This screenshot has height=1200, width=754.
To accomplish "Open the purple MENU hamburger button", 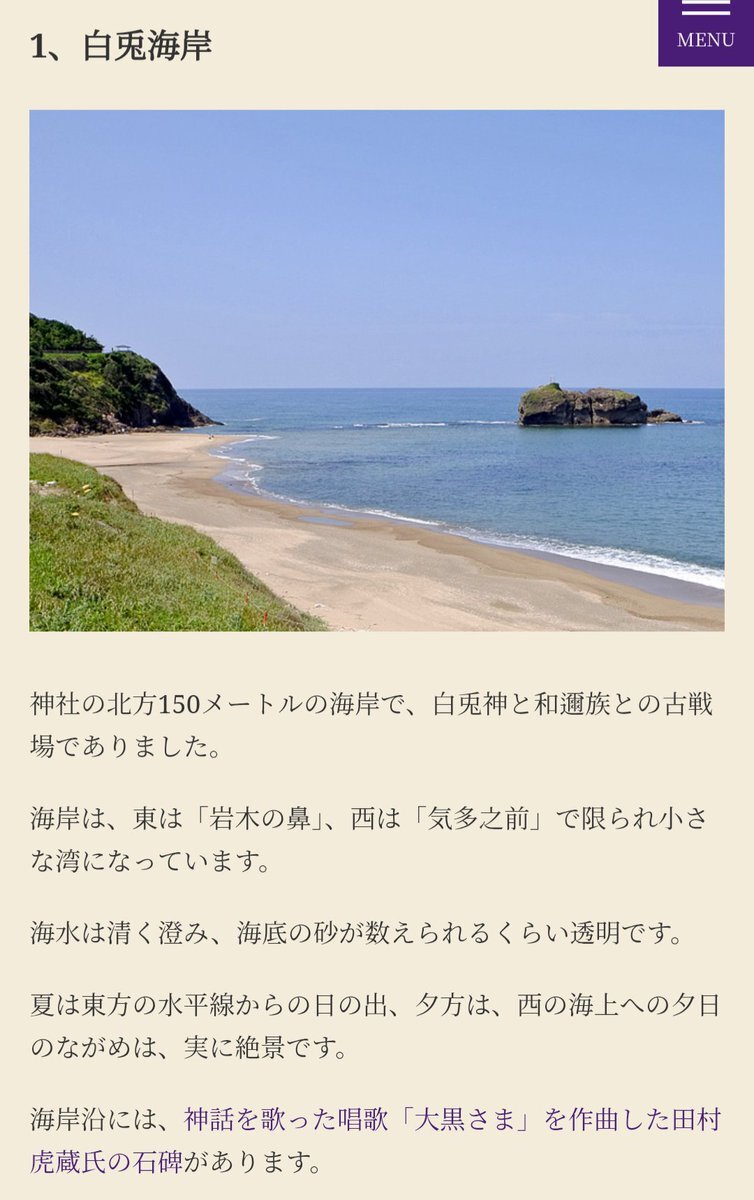I will coord(706,32).
